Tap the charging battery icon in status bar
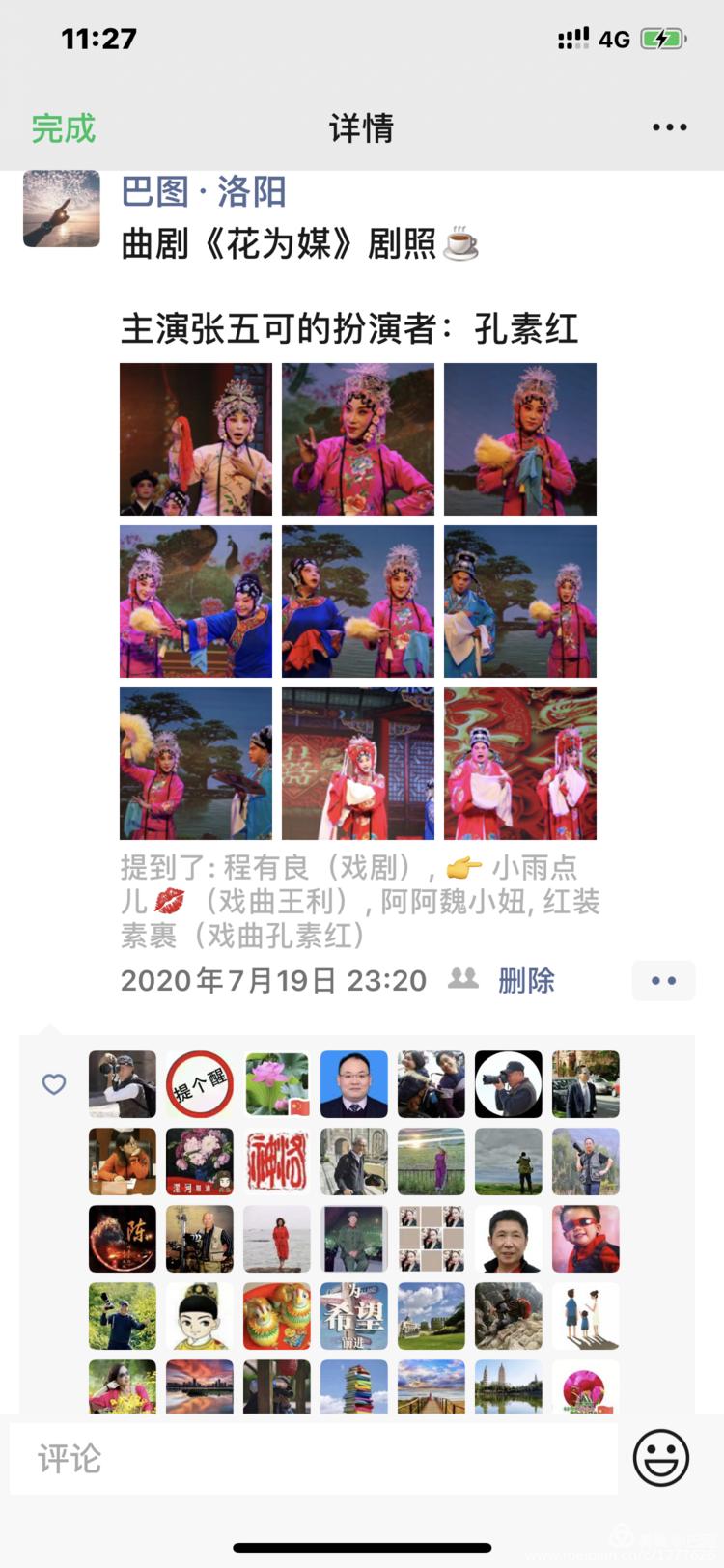The height and width of the screenshot is (1568, 724). 661,39
